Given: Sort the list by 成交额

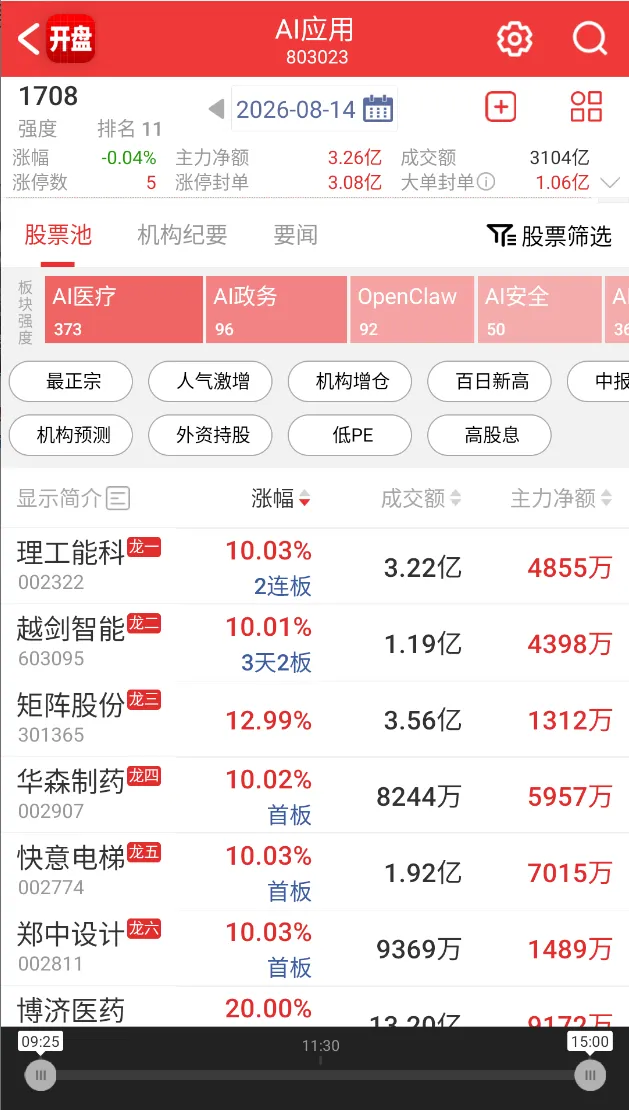Looking at the screenshot, I should click(421, 498).
